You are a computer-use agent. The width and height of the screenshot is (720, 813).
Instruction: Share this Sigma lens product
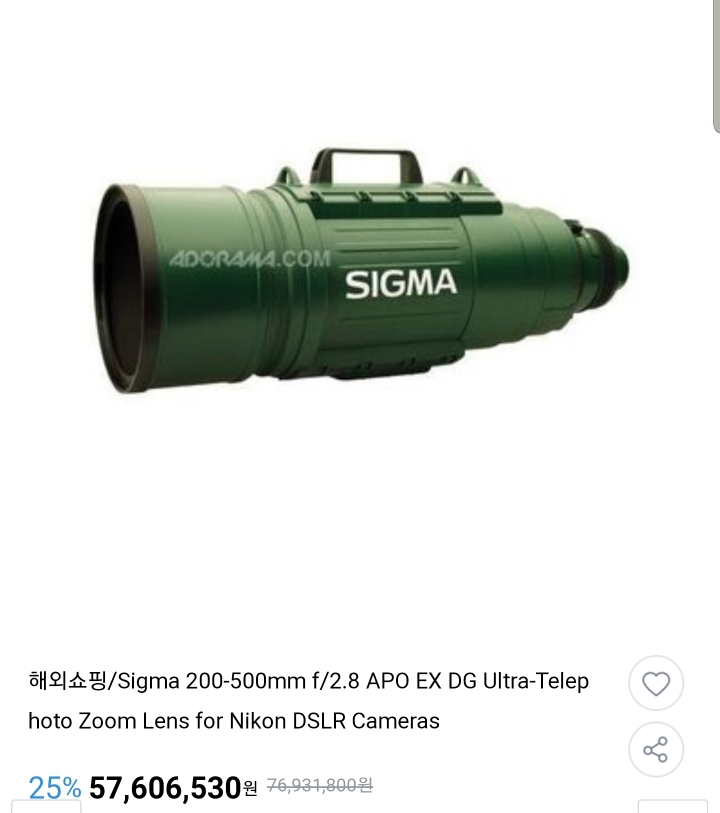coord(656,749)
